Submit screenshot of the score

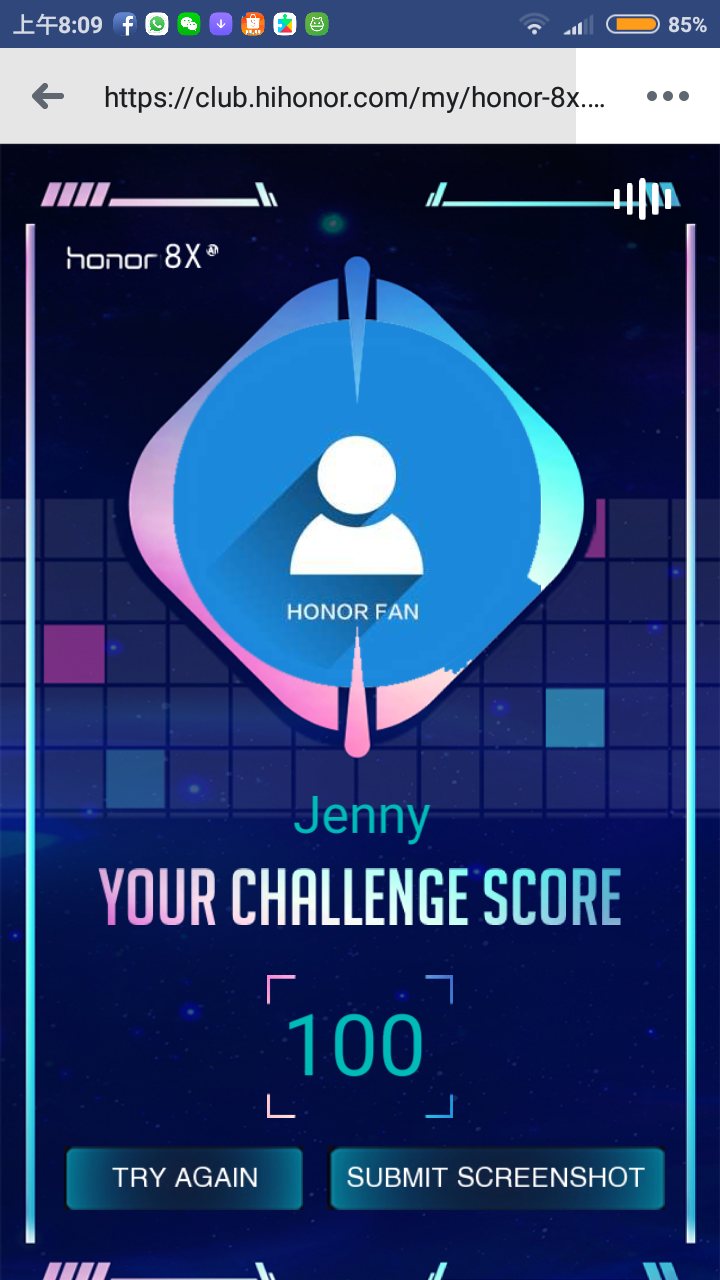pos(496,1177)
